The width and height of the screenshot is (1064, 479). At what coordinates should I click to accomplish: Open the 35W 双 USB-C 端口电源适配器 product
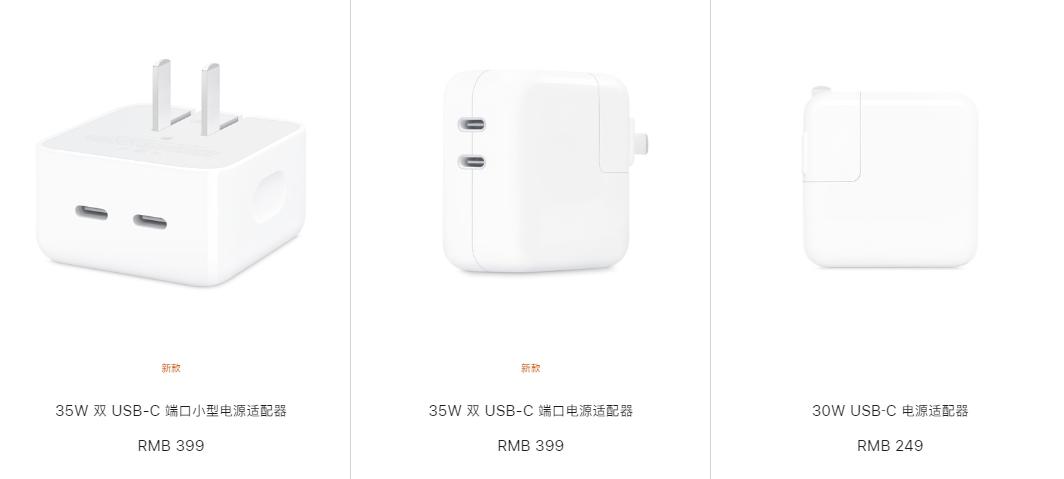[531, 411]
